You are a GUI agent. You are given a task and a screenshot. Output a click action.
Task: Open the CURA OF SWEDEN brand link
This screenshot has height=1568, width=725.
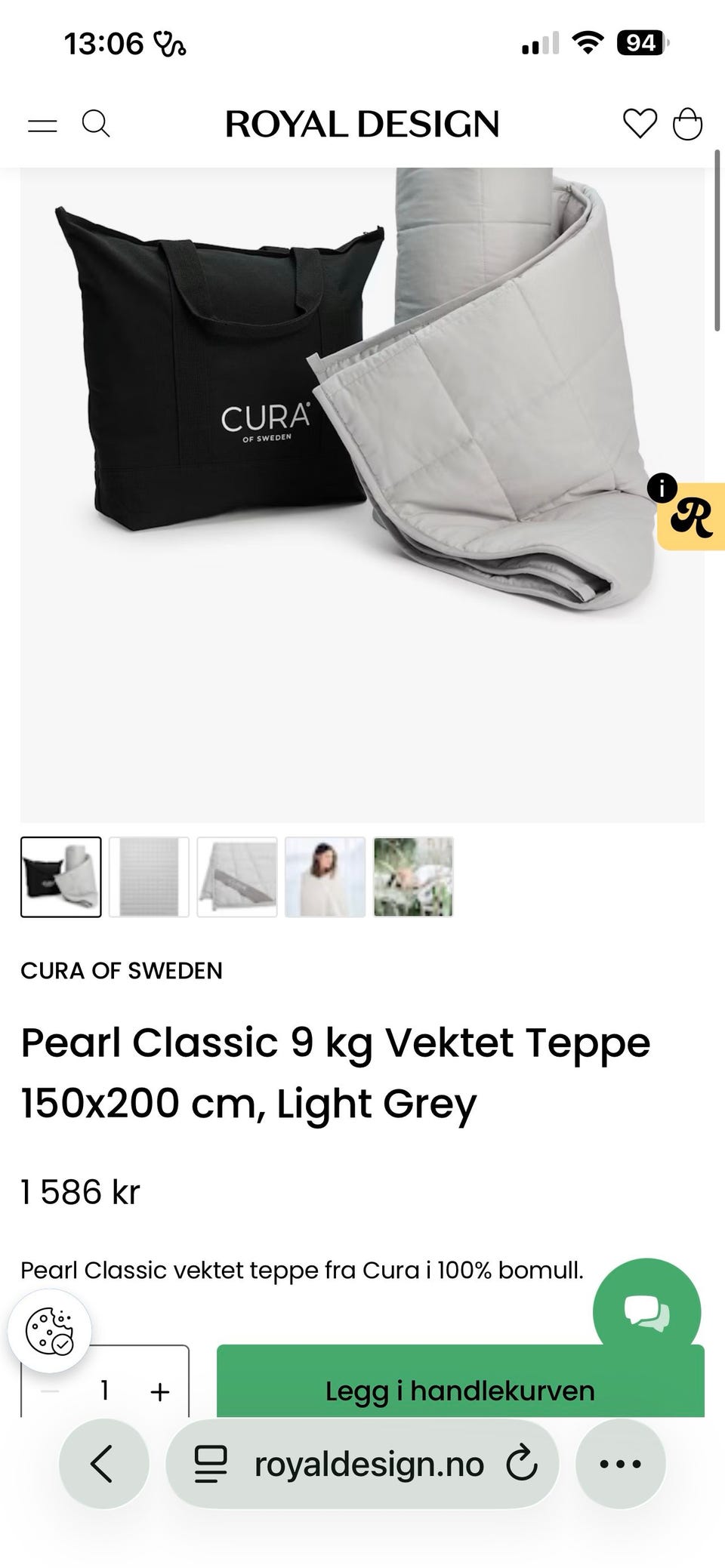tap(122, 970)
